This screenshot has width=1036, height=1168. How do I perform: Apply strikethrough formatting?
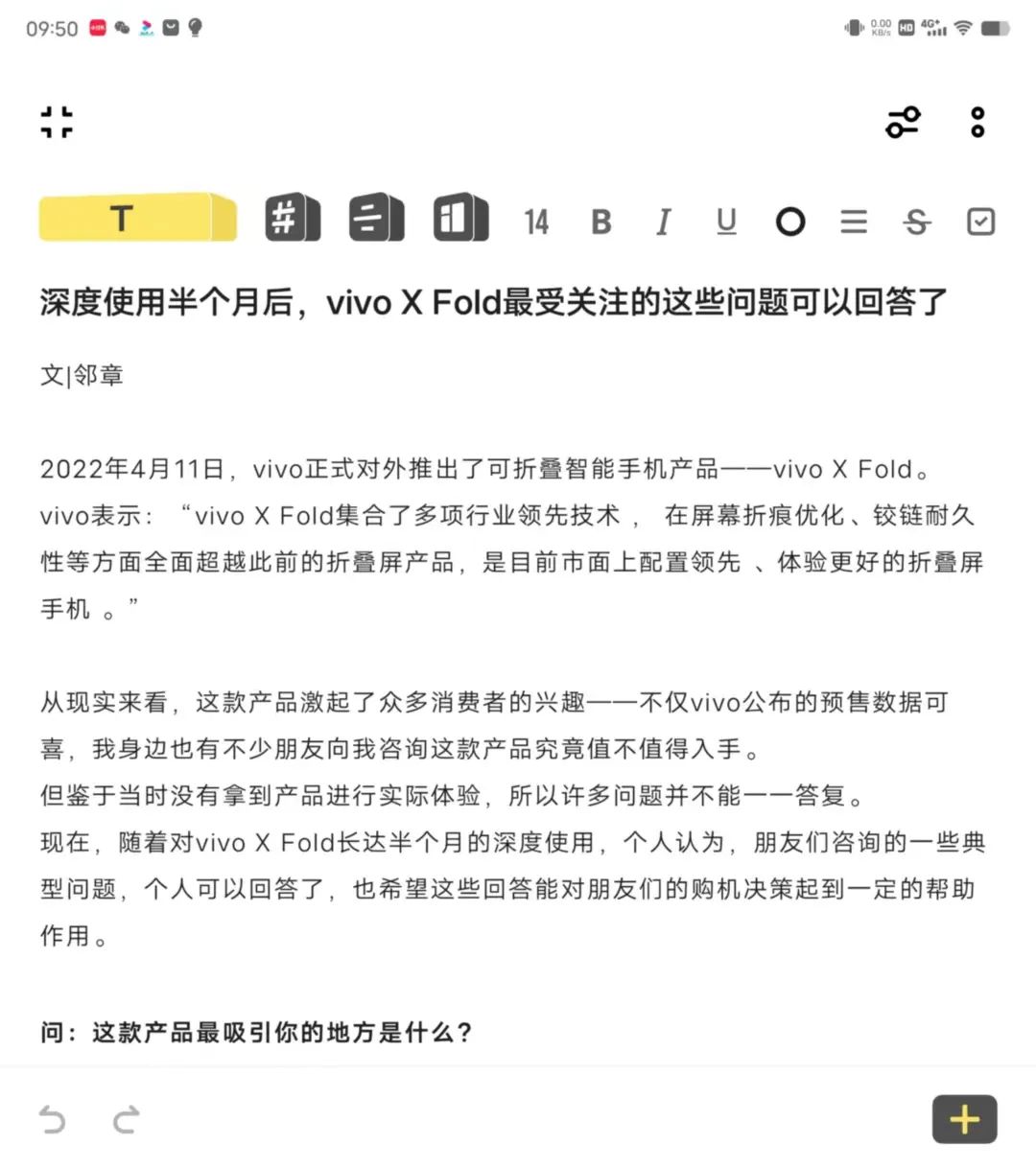click(x=916, y=222)
